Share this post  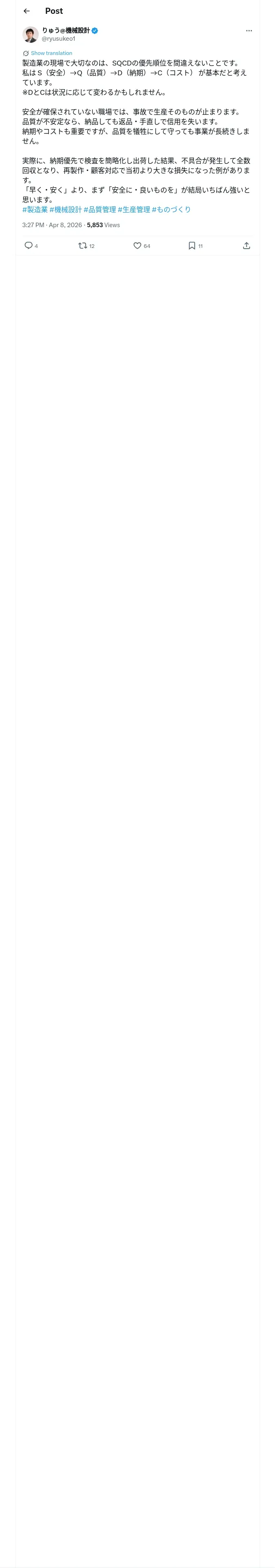pyautogui.click(x=246, y=246)
